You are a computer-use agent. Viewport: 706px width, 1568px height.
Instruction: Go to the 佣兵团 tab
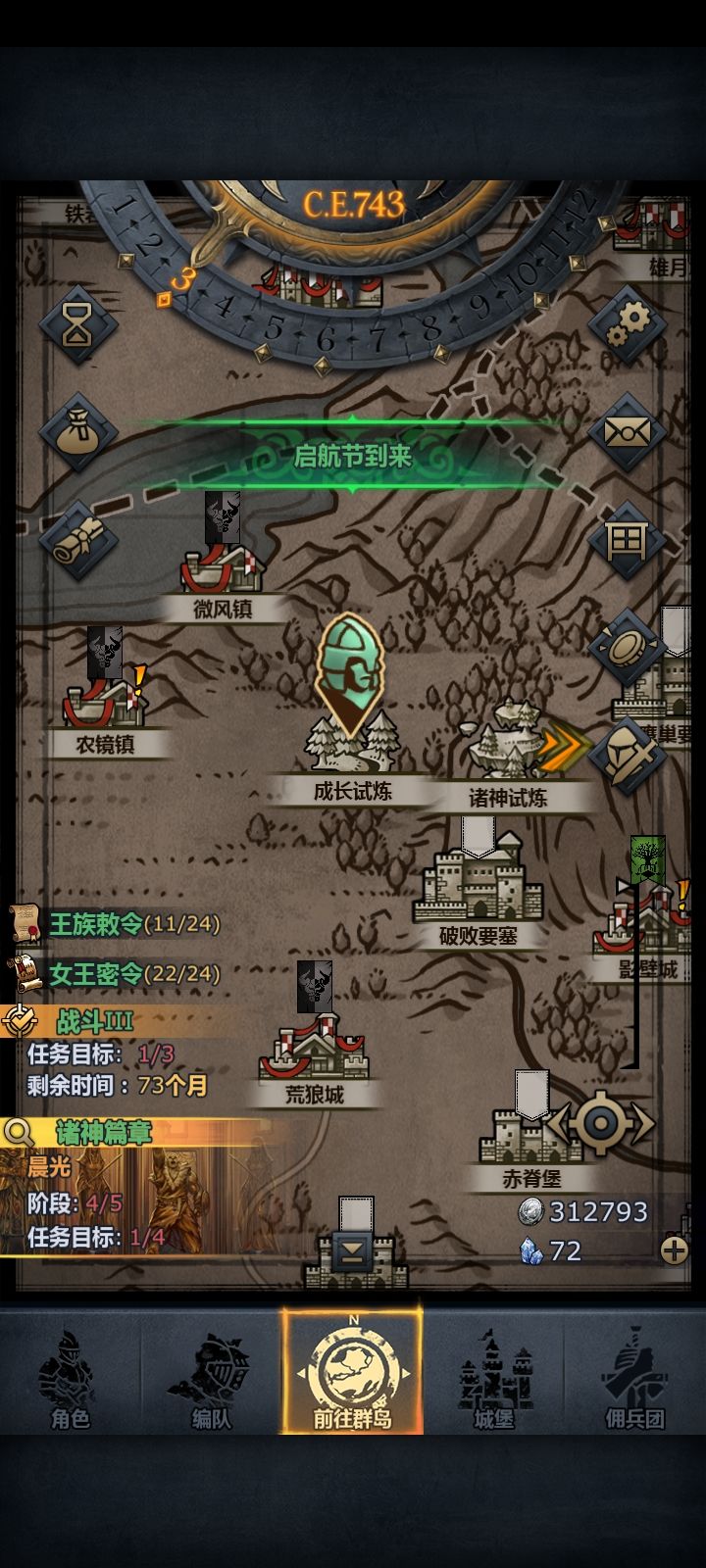[634, 1377]
